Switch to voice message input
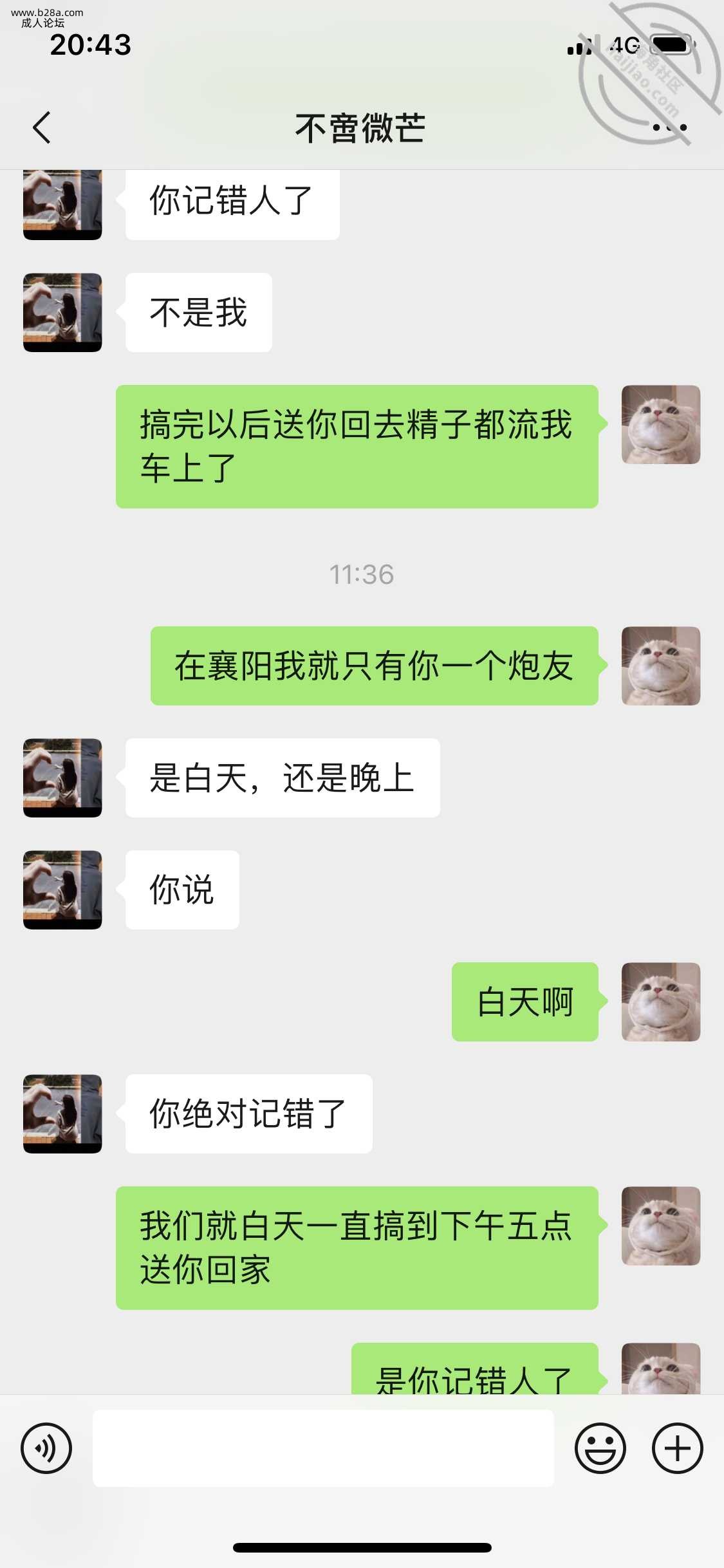This screenshot has height=1568, width=724. pos(46,1448)
